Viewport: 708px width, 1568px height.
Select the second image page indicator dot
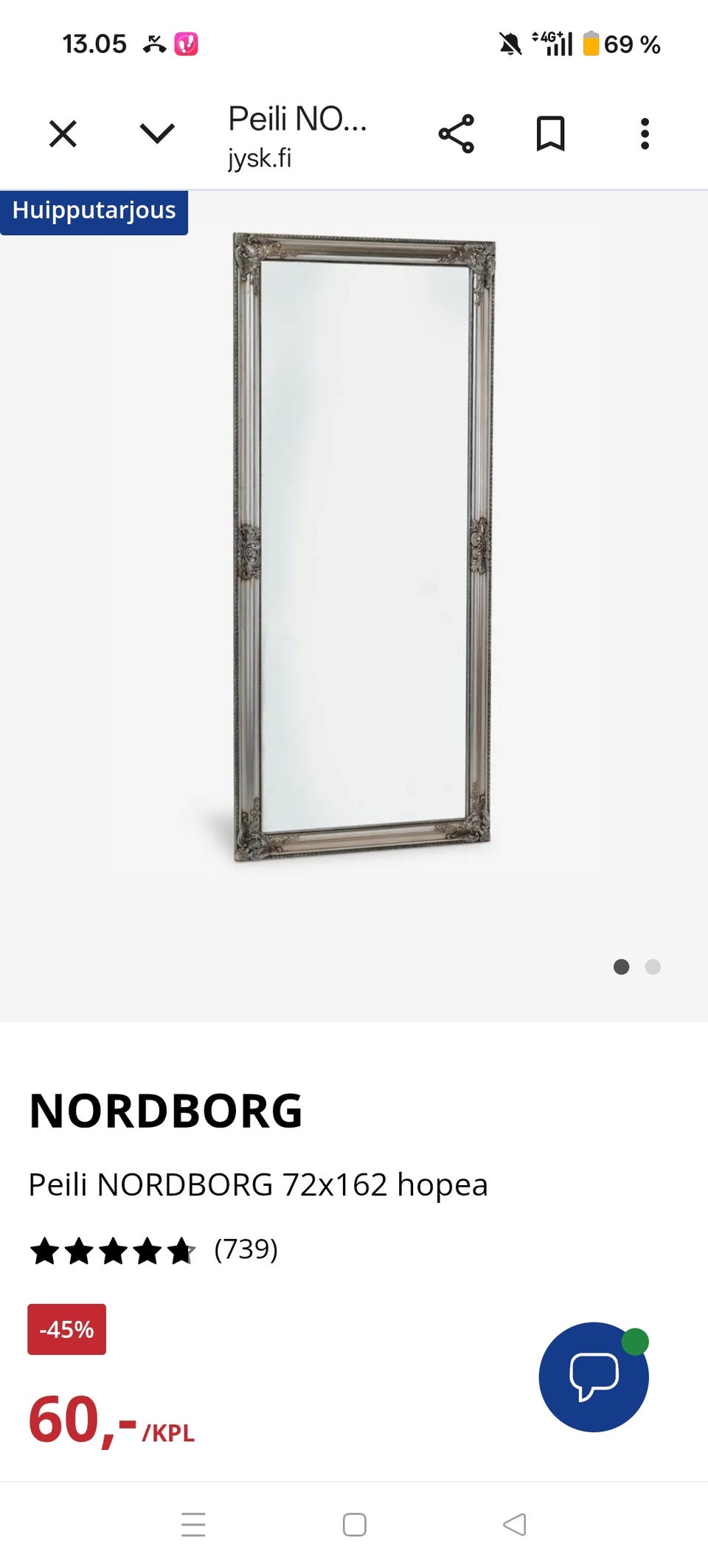[x=653, y=967]
